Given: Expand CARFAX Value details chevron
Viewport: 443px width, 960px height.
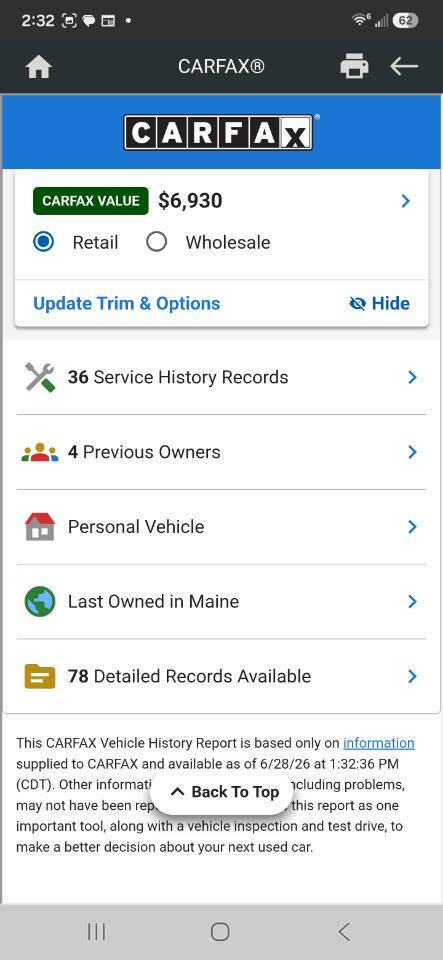Looking at the screenshot, I should (x=405, y=201).
